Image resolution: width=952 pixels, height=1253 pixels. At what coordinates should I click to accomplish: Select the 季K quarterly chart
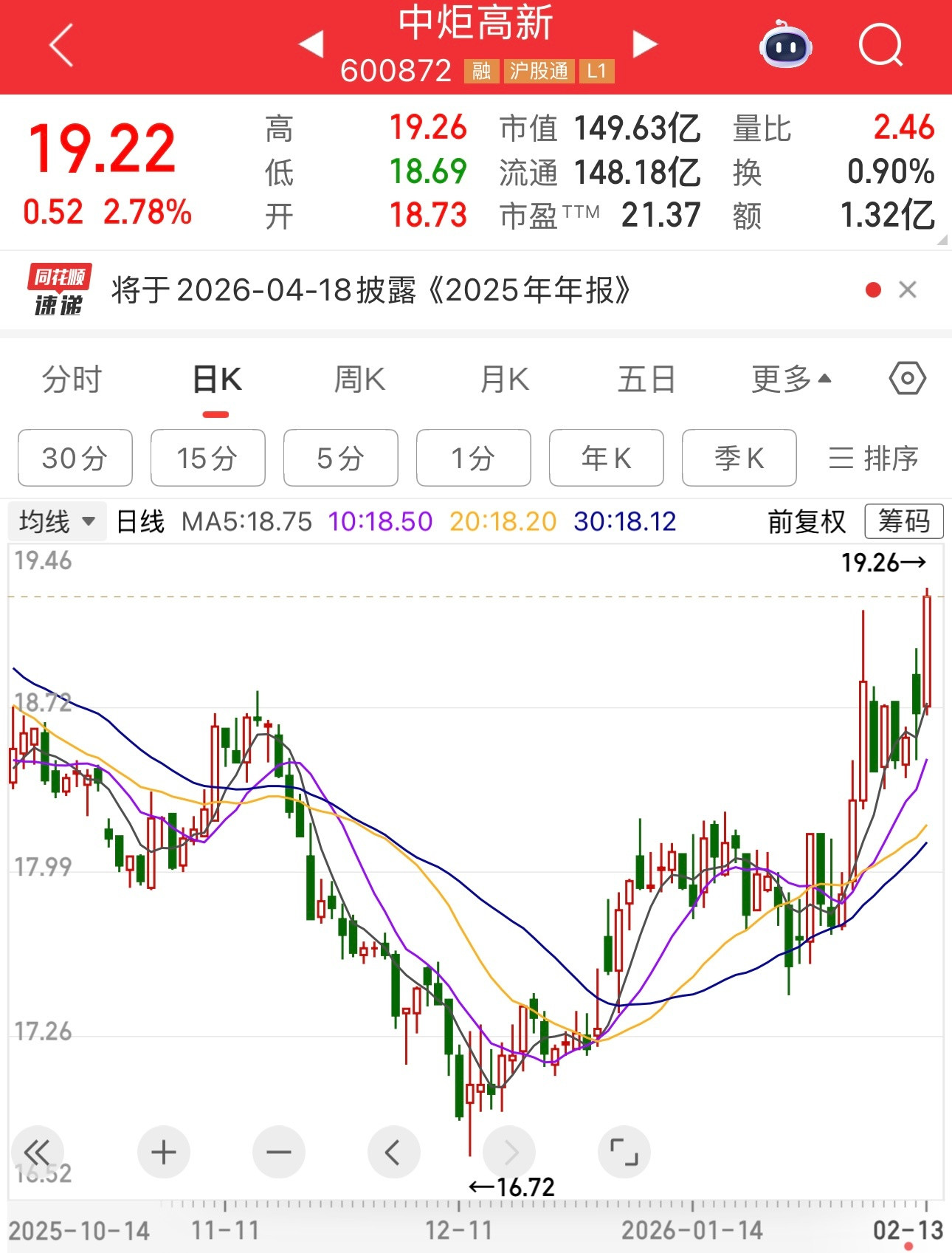pyautogui.click(x=739, y=458)
